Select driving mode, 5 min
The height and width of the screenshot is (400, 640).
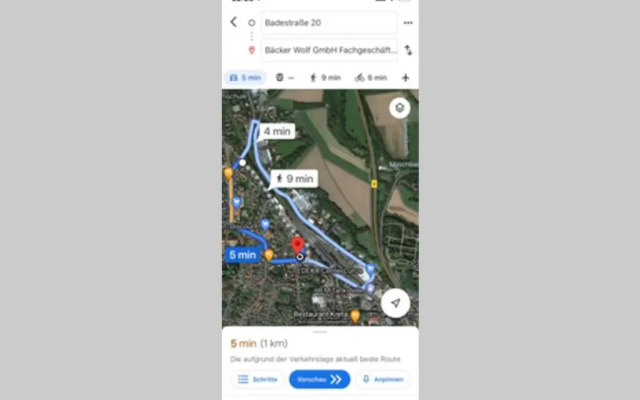(245, 77)
